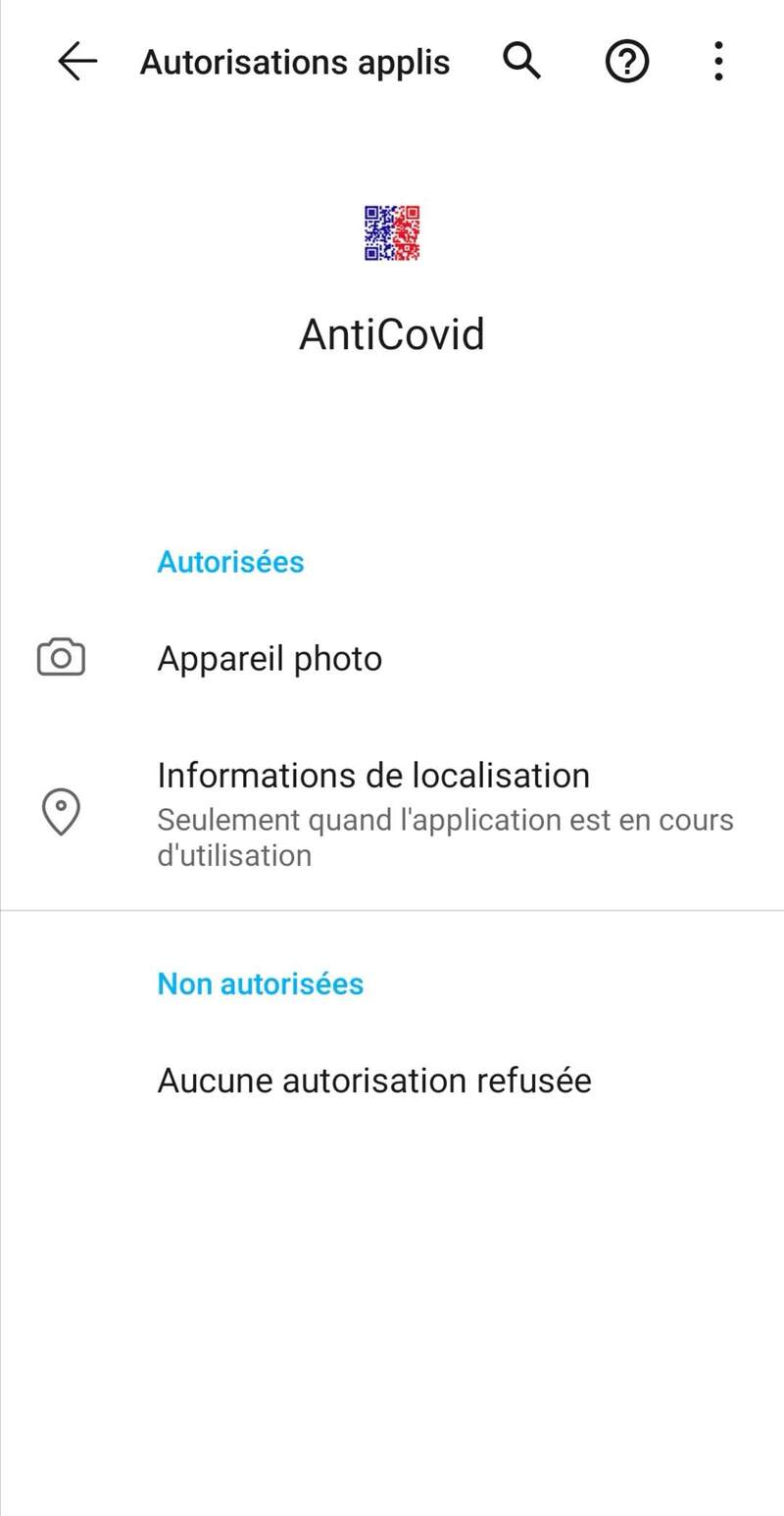
Task: Open the Appareil photo permission
Action: (x=269, y=658)
